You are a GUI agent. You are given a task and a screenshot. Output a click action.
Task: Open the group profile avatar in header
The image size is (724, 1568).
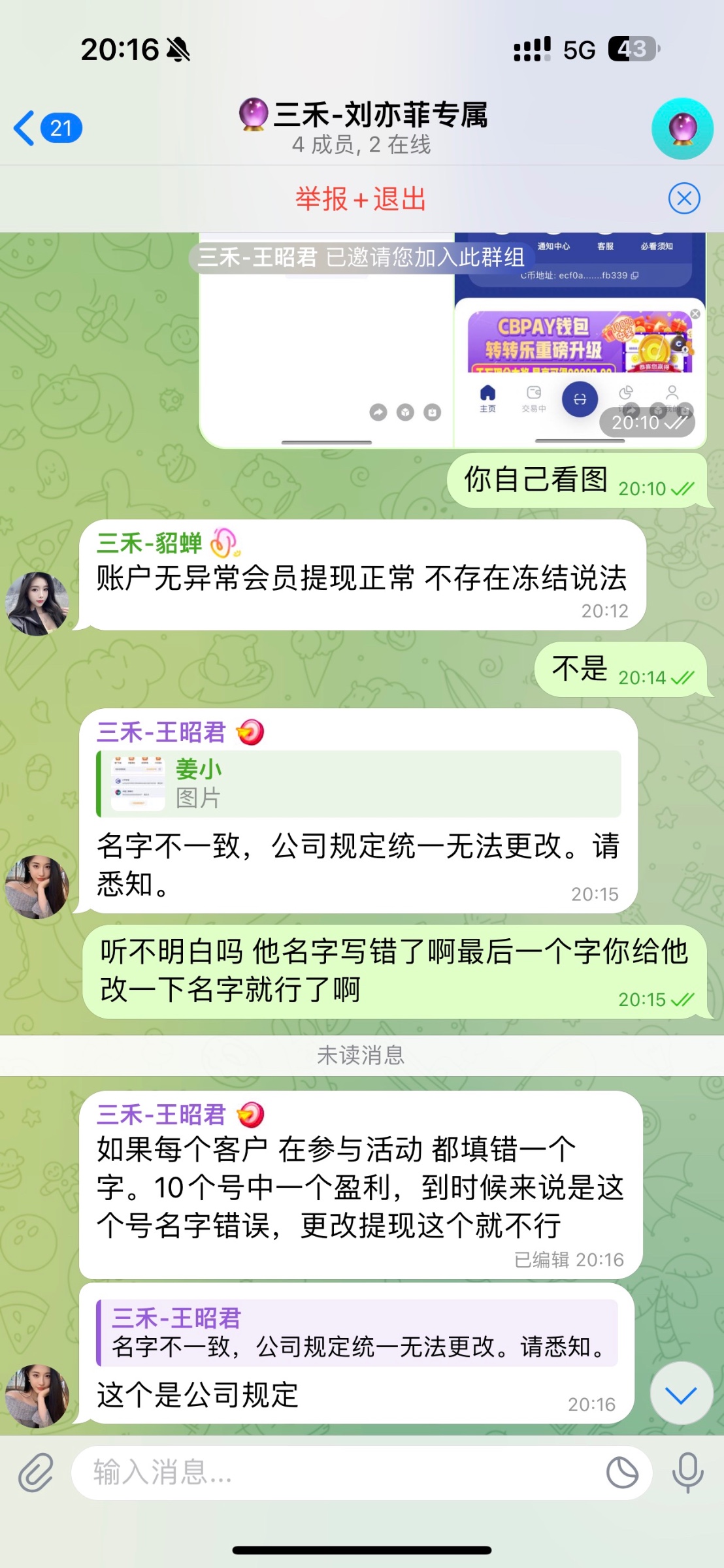pos(682,128)
